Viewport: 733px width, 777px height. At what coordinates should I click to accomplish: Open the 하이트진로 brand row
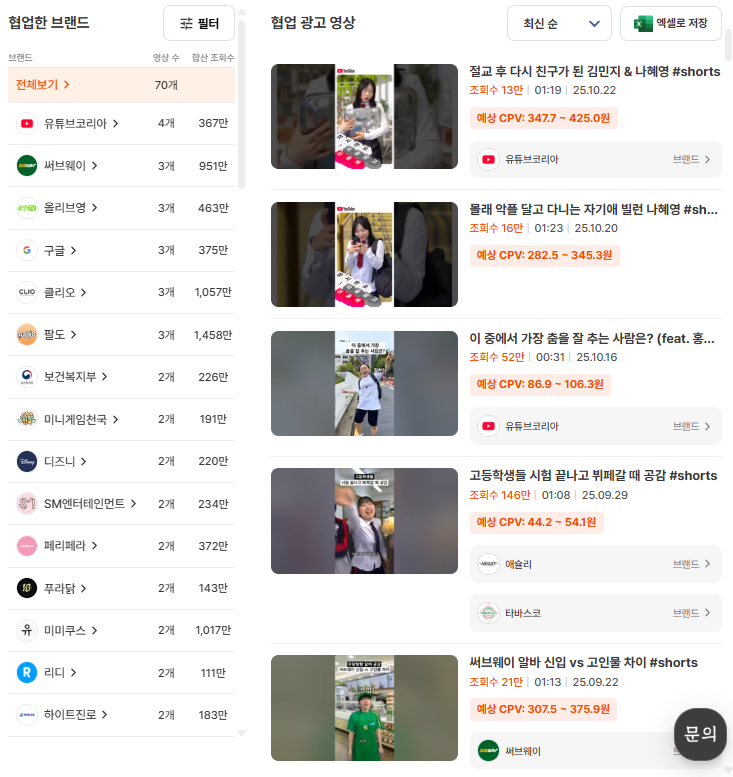(x=122, y=715)
